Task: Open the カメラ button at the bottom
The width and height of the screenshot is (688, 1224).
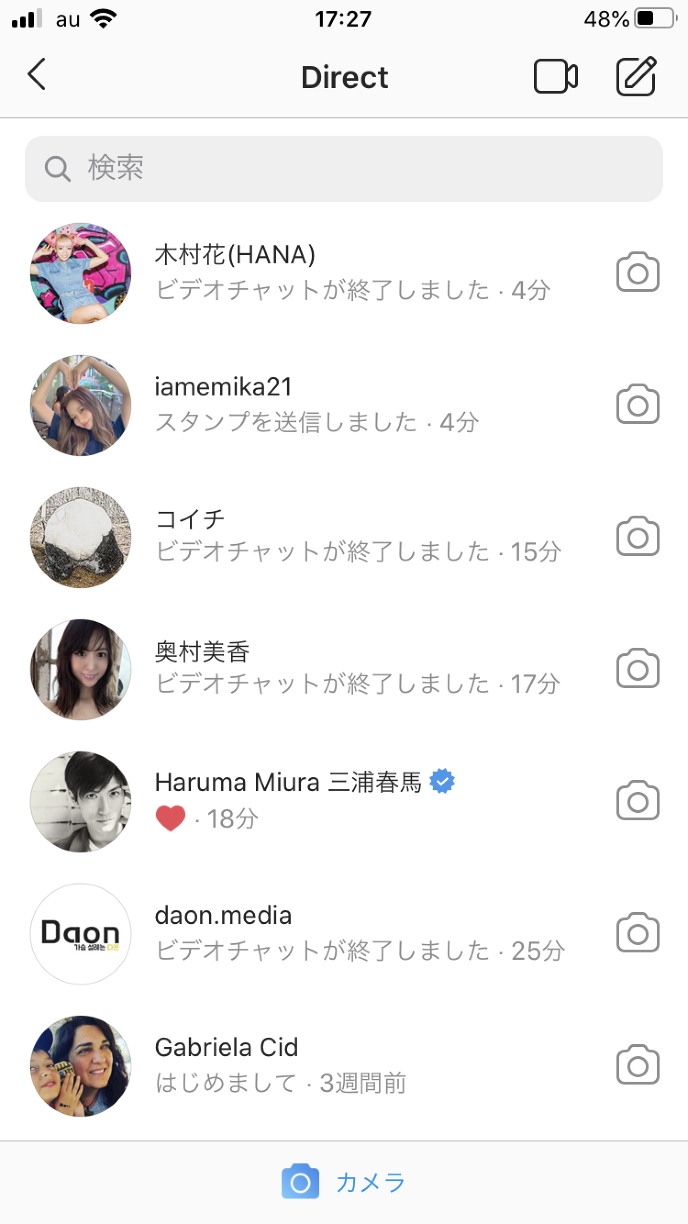Action: pyautogui.click(x=344, y=1182)
